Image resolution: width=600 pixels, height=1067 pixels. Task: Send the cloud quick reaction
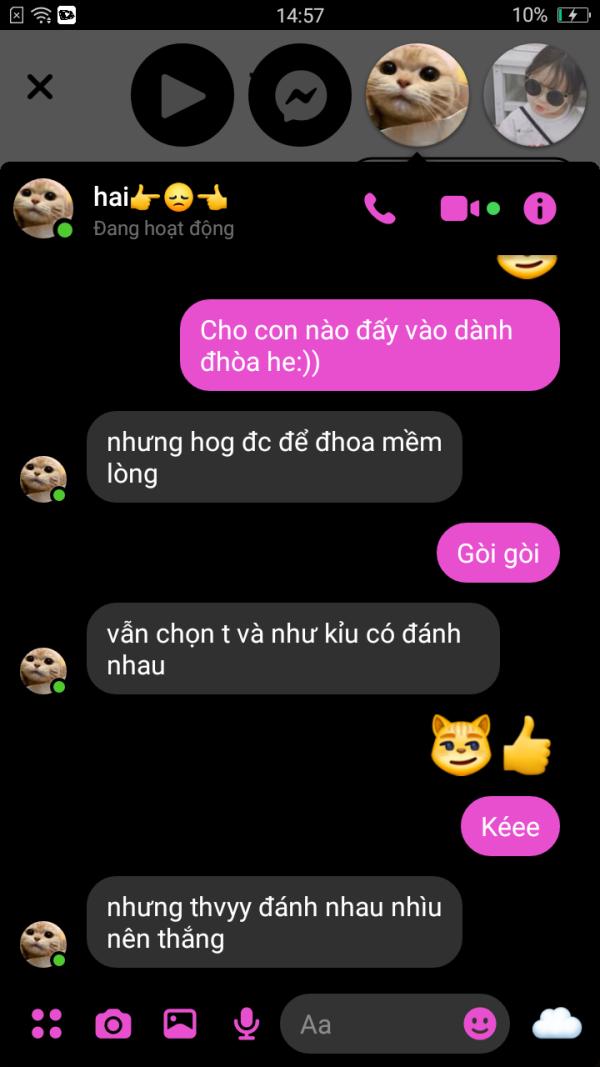point(556,1023)
